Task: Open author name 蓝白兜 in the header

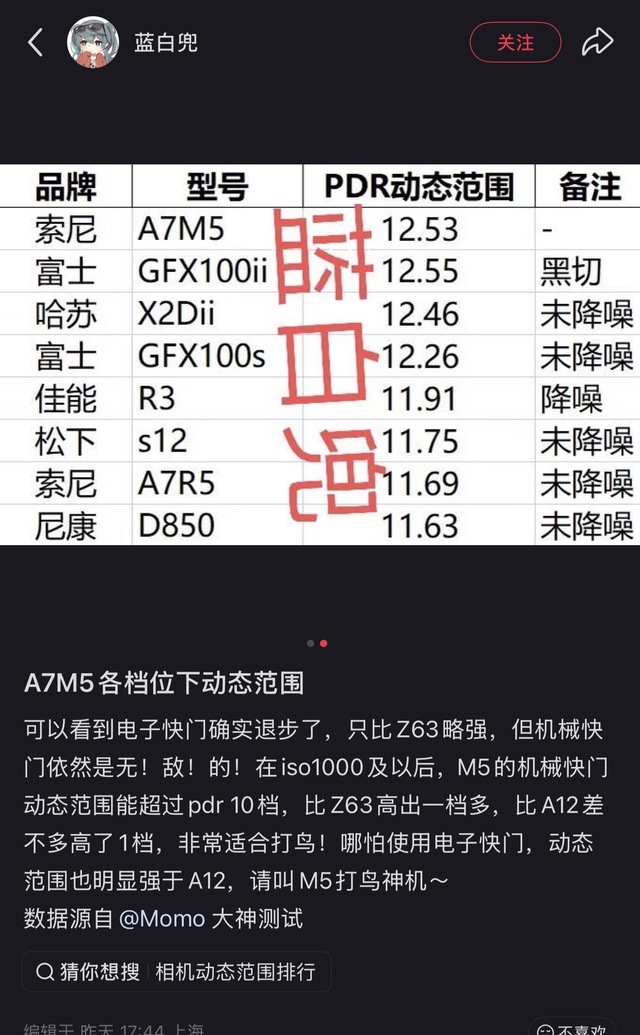Action: [166, 43]
